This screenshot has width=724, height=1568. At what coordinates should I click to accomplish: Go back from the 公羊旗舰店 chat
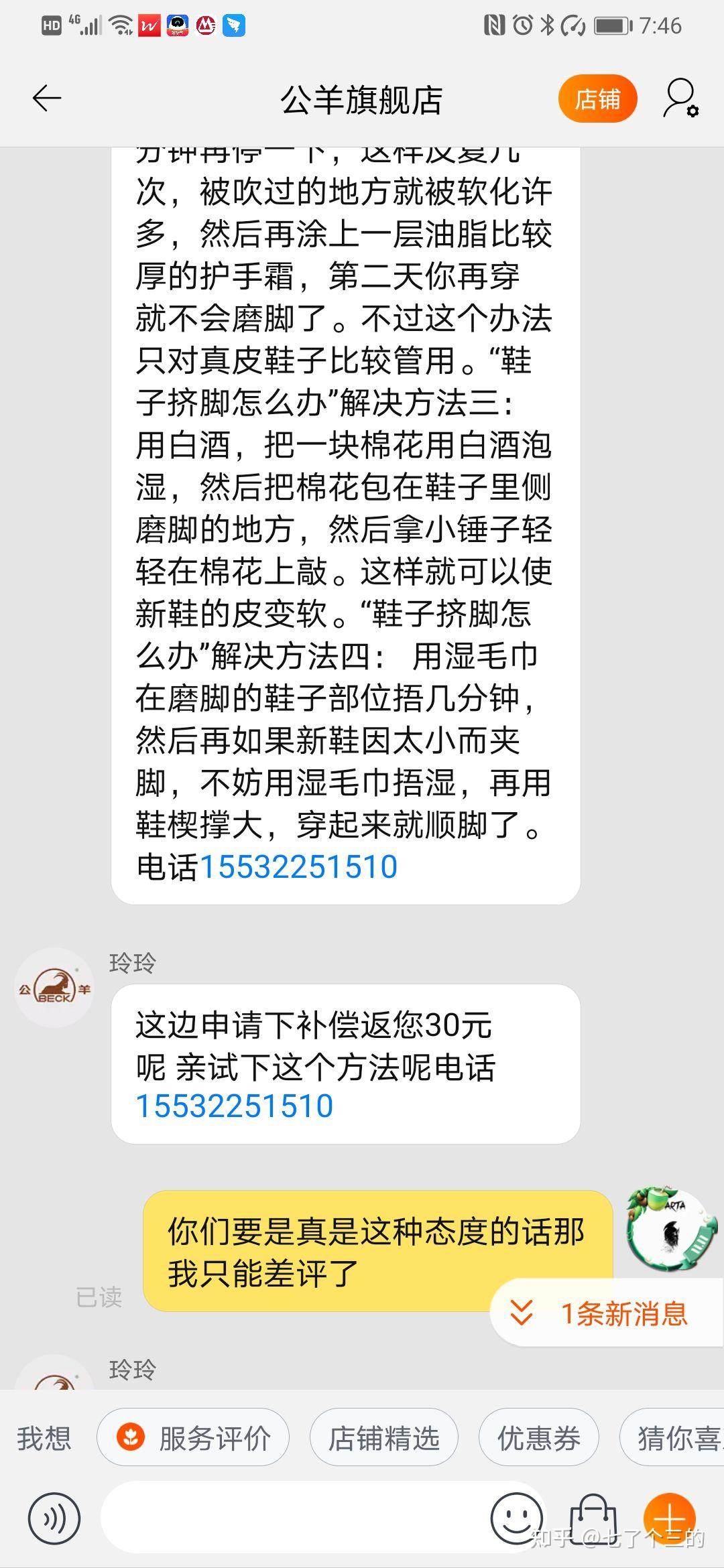(x=47, y=99)
